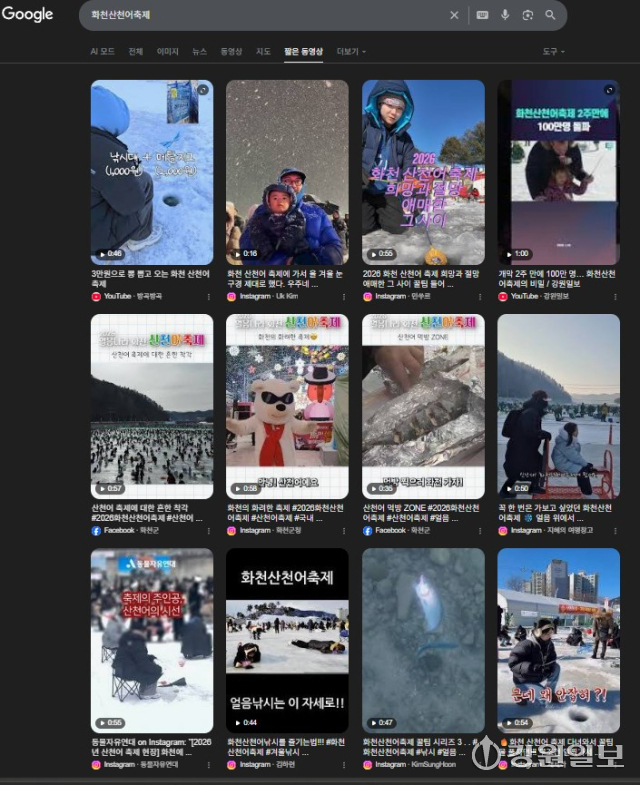
Task: Play the YouTube short '3만원으로 뽕 뽑고 오는 화천 산천어 축제'
Action: tap(152, 172)
